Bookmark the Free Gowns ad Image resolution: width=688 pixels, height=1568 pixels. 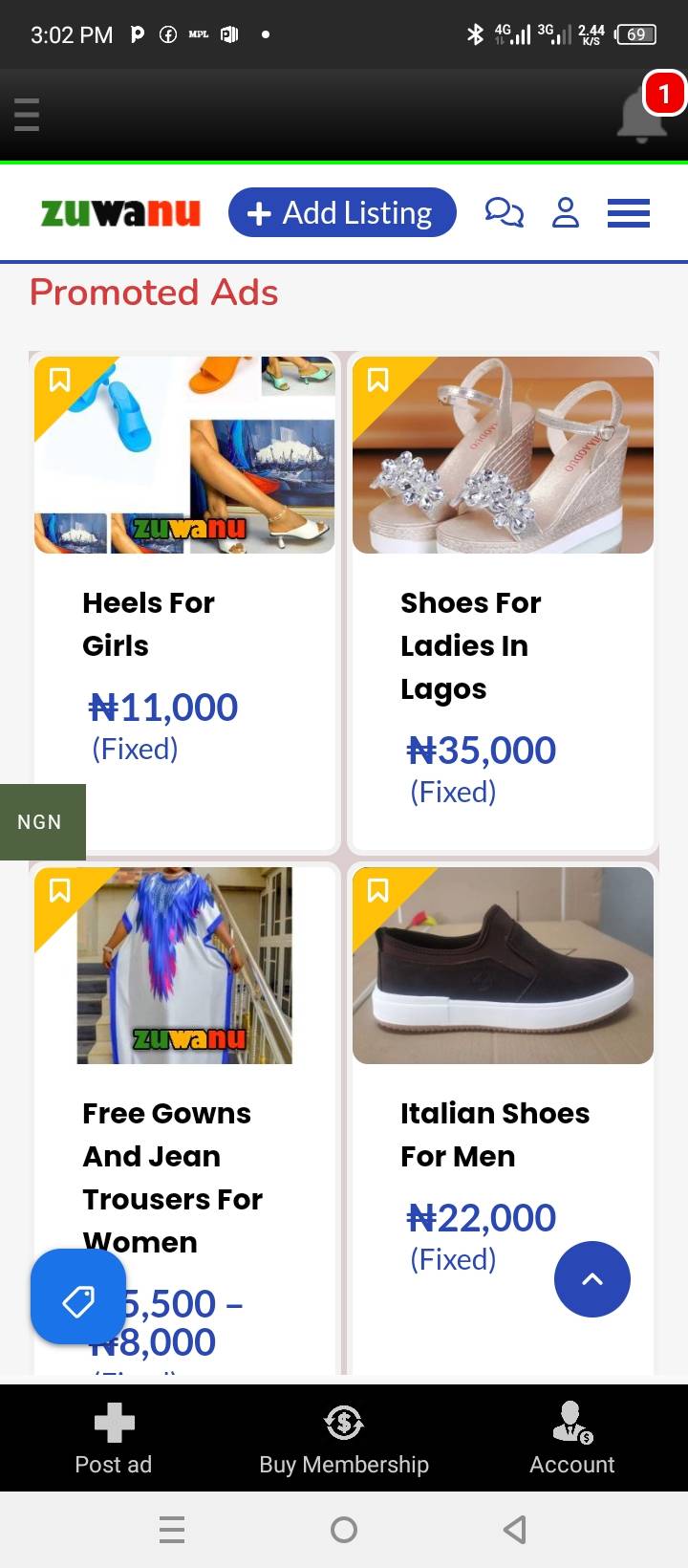[x=59, y=891]
